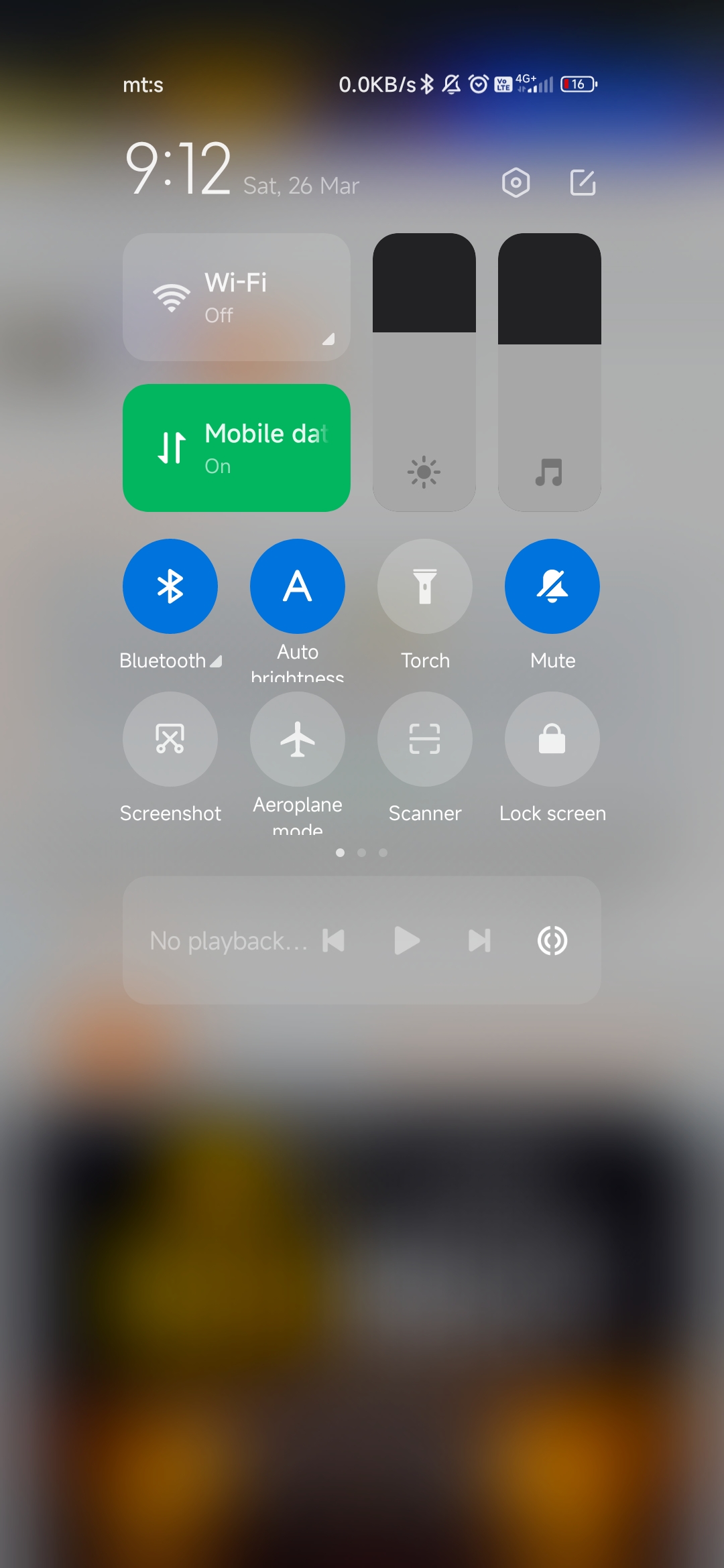Tap the media volume slider

tap(550, 373)
